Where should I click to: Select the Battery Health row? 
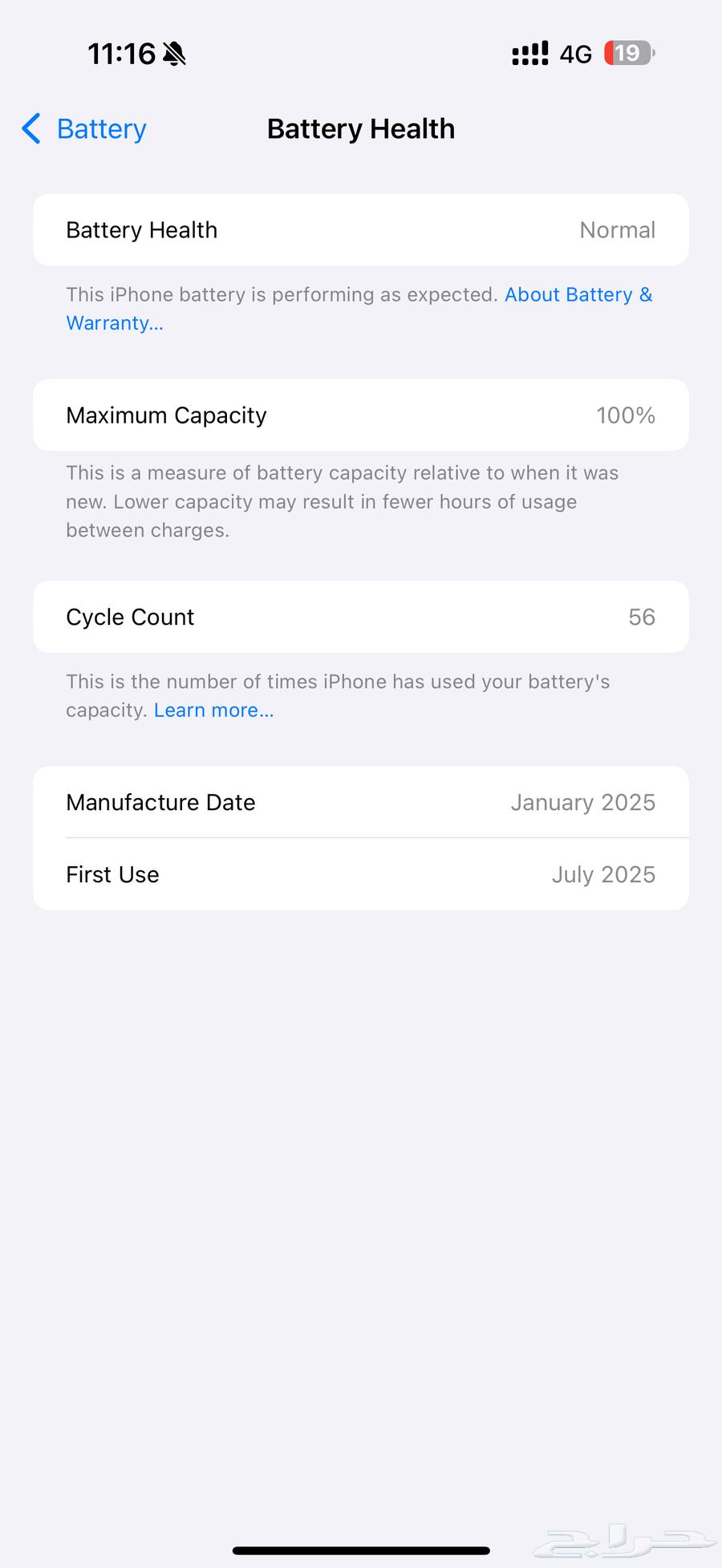point(361,230)
